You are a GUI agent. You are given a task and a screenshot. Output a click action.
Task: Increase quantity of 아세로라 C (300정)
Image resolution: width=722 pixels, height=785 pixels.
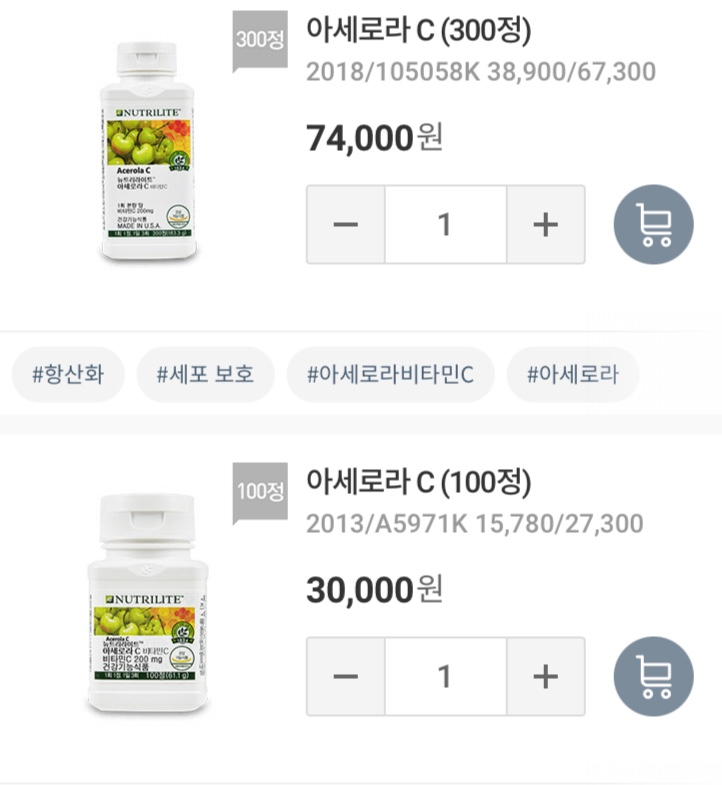[545, 225]
